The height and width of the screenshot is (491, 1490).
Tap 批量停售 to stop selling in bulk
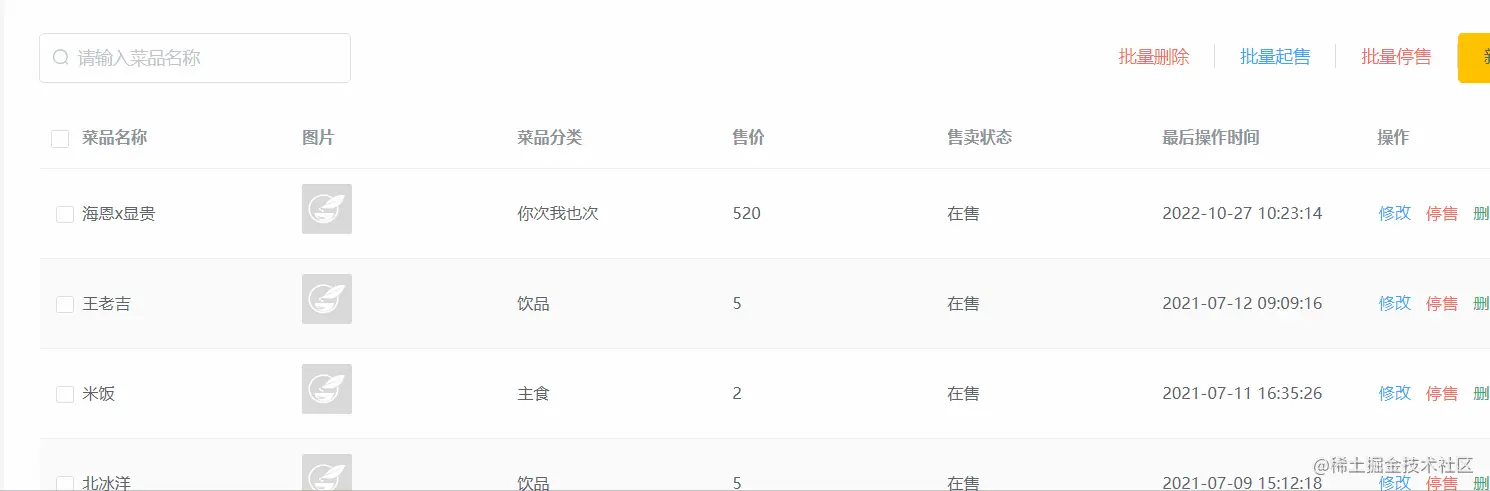coord(1396,57)
